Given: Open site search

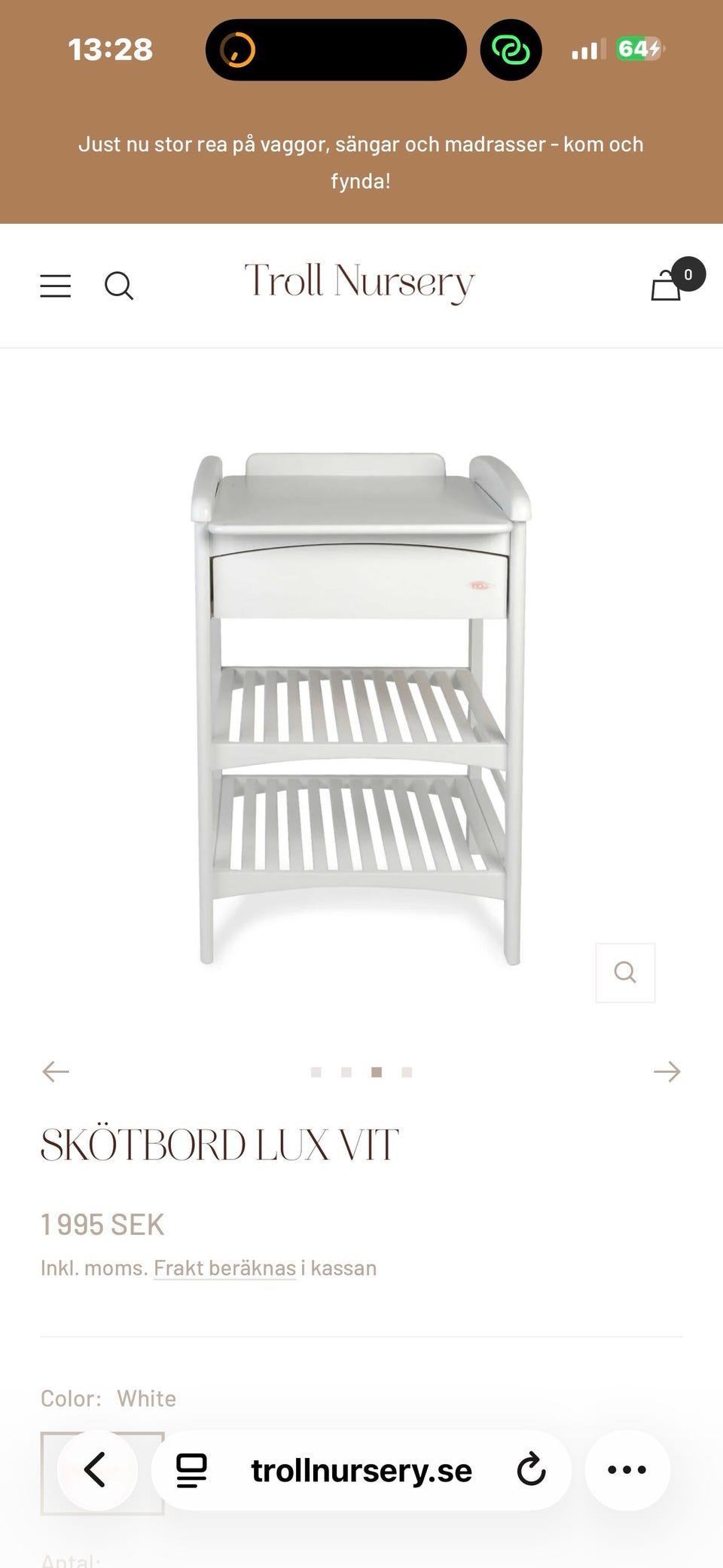Looking at the screenshot, I should [x=119, y=286].
